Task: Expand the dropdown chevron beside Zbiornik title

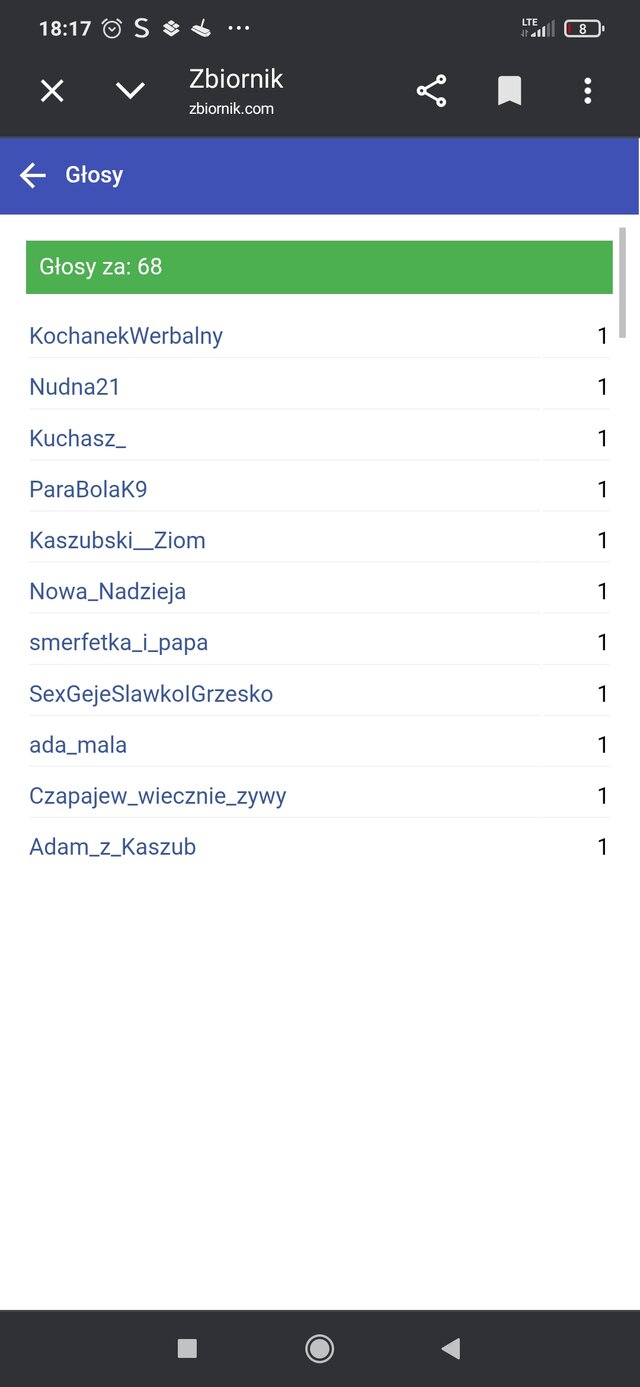Action: pyautogui.click(x=130, y=91)
